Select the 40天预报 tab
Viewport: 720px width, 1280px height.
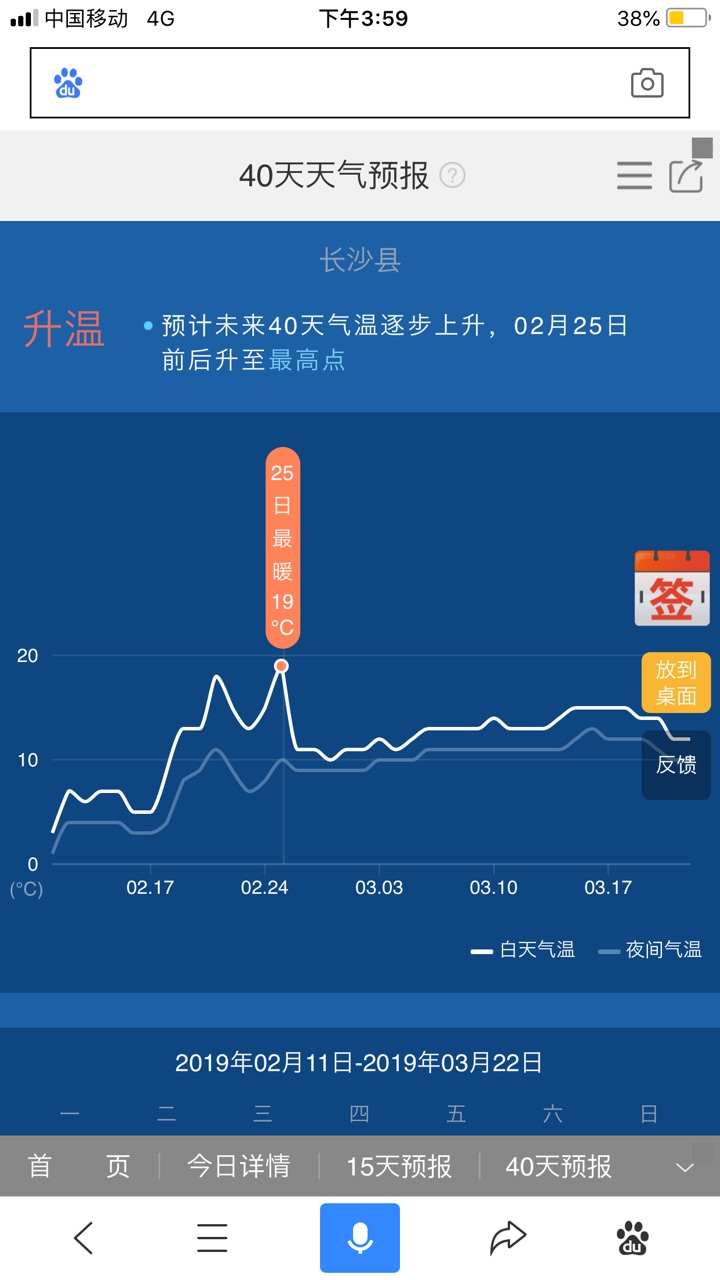[558, 1166]
